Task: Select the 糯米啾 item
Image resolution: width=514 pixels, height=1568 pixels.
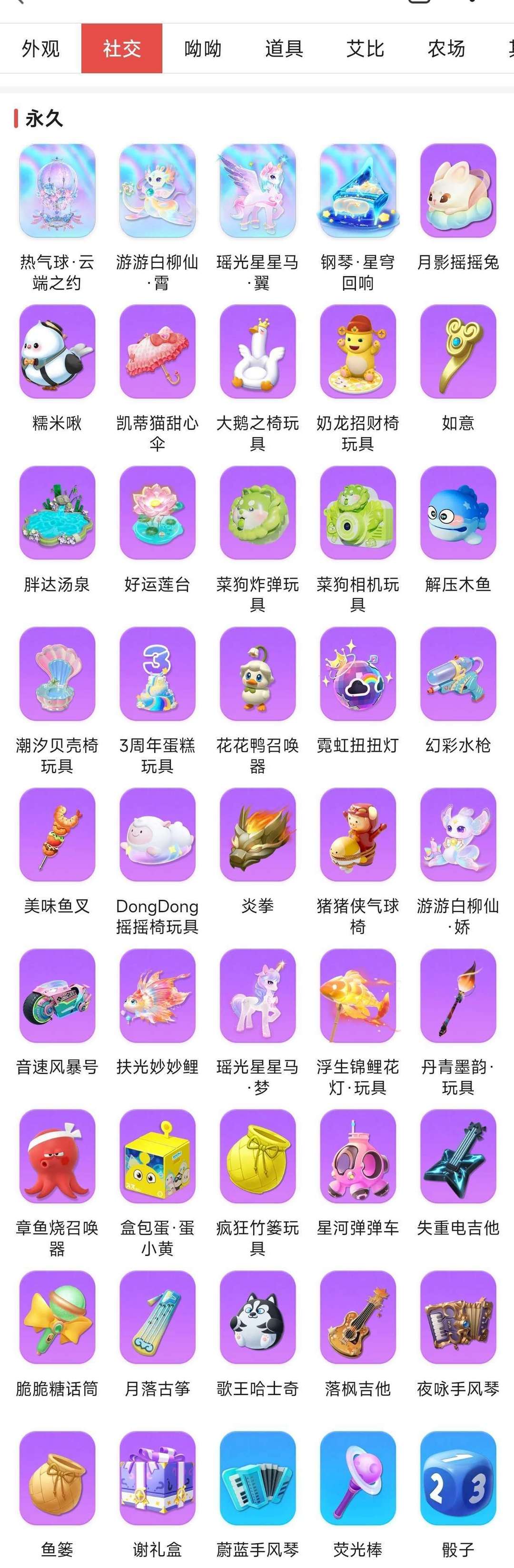Action: coord(57,352)
